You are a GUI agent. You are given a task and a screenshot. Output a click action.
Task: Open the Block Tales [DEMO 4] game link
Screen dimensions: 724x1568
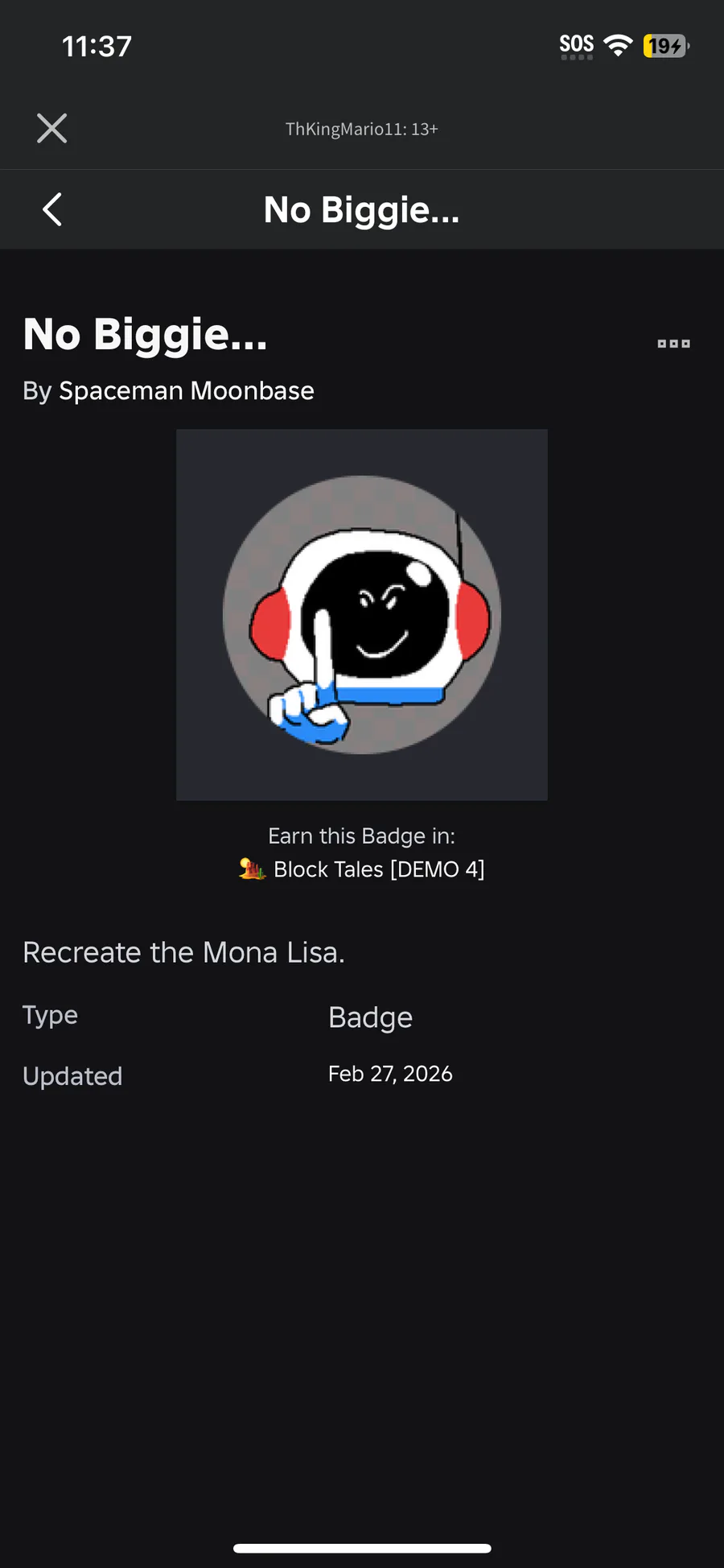378,869
